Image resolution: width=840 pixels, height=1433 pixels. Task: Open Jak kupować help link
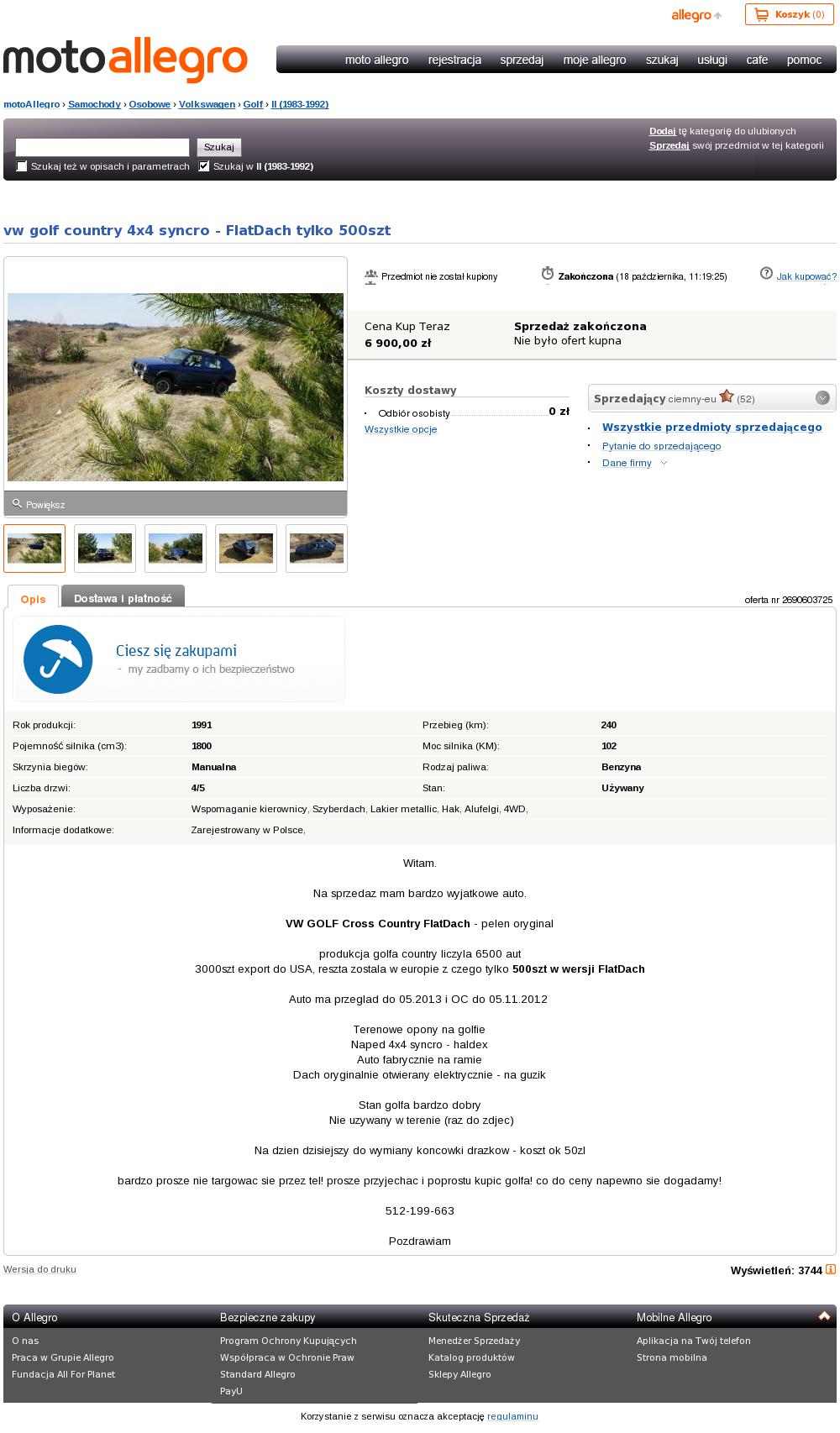point(806,276)
